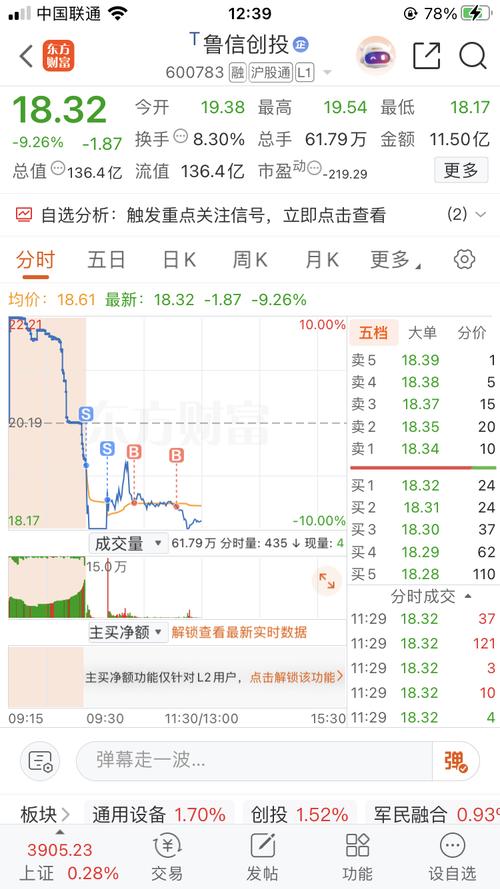Open the 成交量 indicator dropdown
The image size is (500, 889).
[128, 544]
